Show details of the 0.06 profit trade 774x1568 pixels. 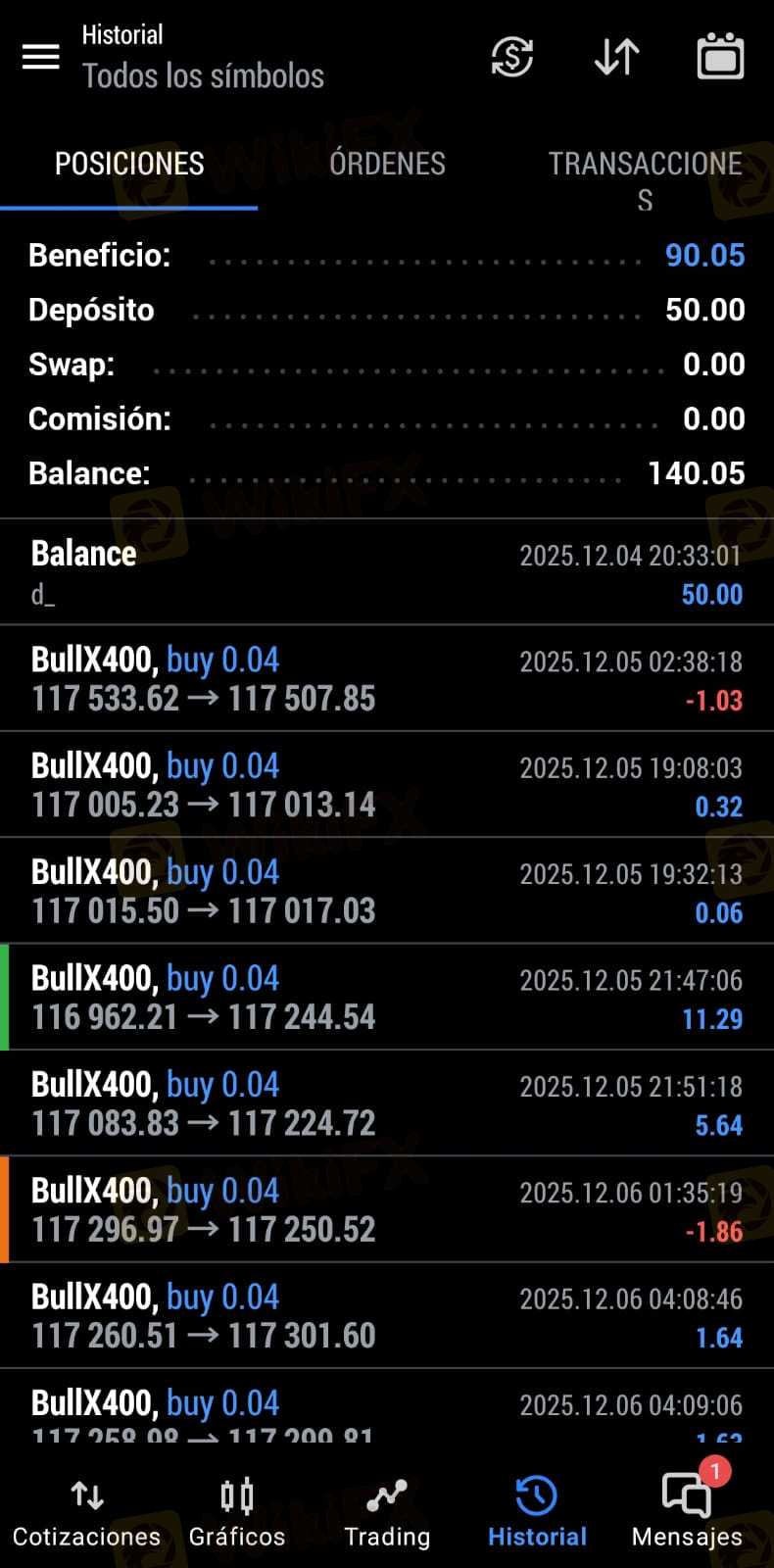coord(387,891)
